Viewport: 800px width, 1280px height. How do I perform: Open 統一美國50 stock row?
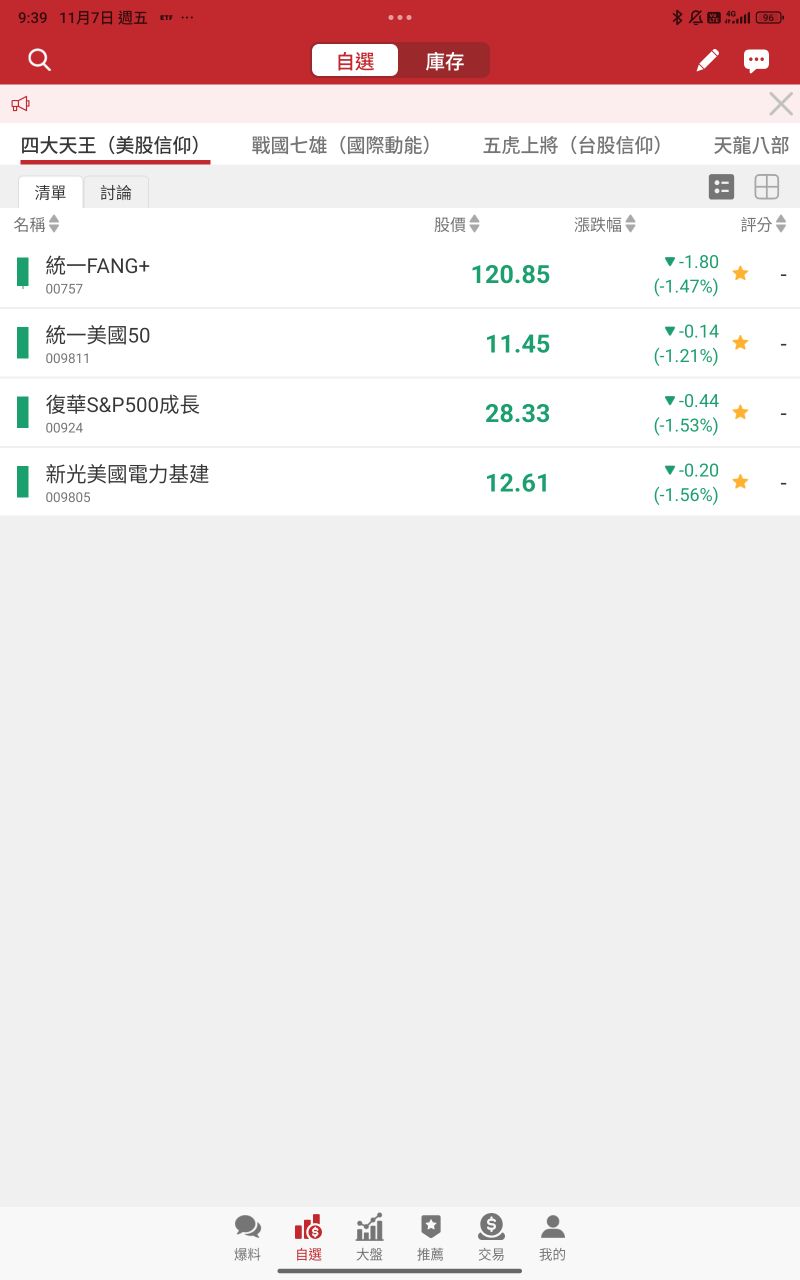pyautogui.click(x=400, y=343)
